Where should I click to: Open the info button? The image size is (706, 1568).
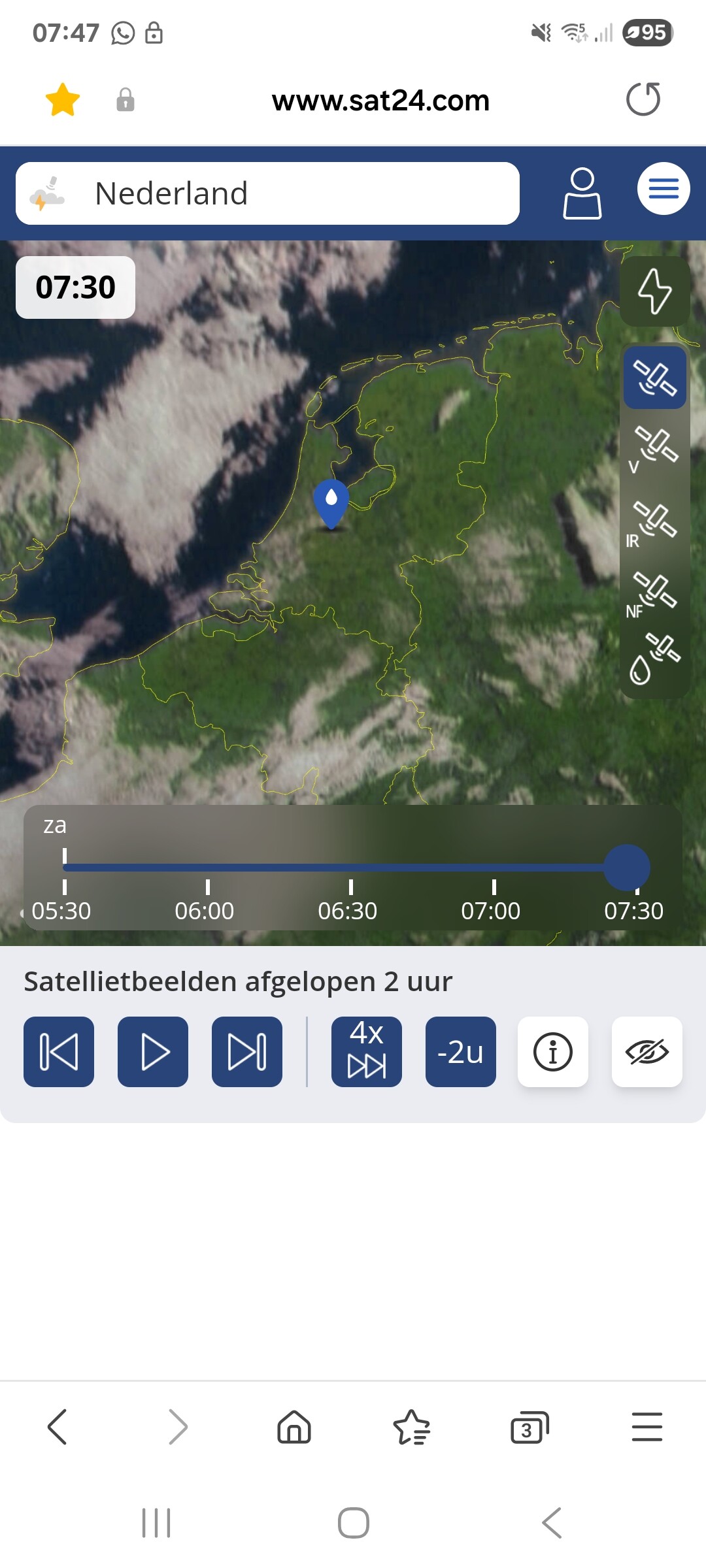pos(553,1052)
